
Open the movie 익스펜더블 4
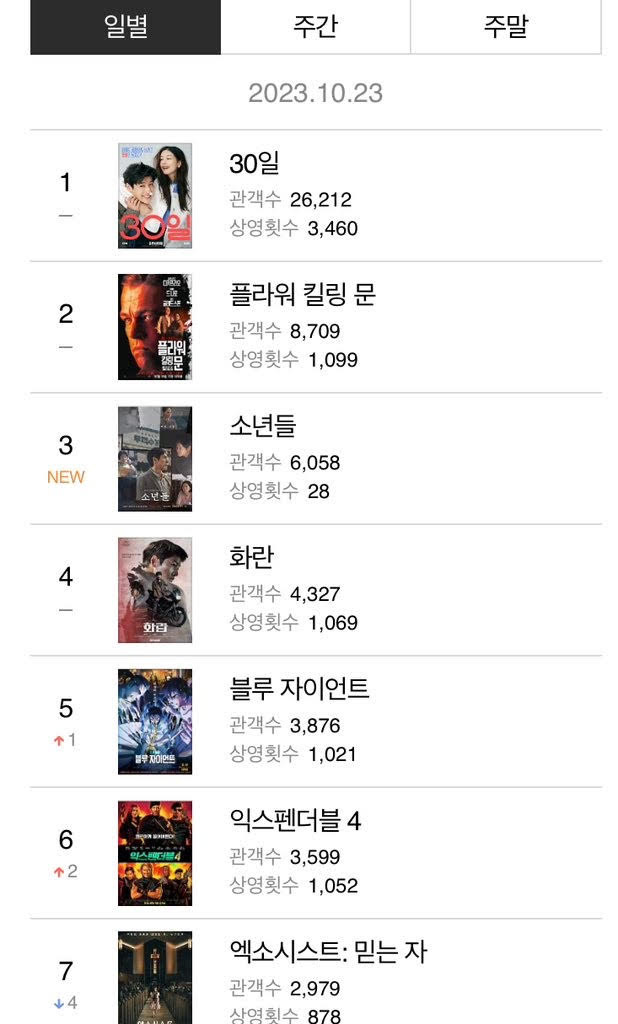(x=316, y=853)
